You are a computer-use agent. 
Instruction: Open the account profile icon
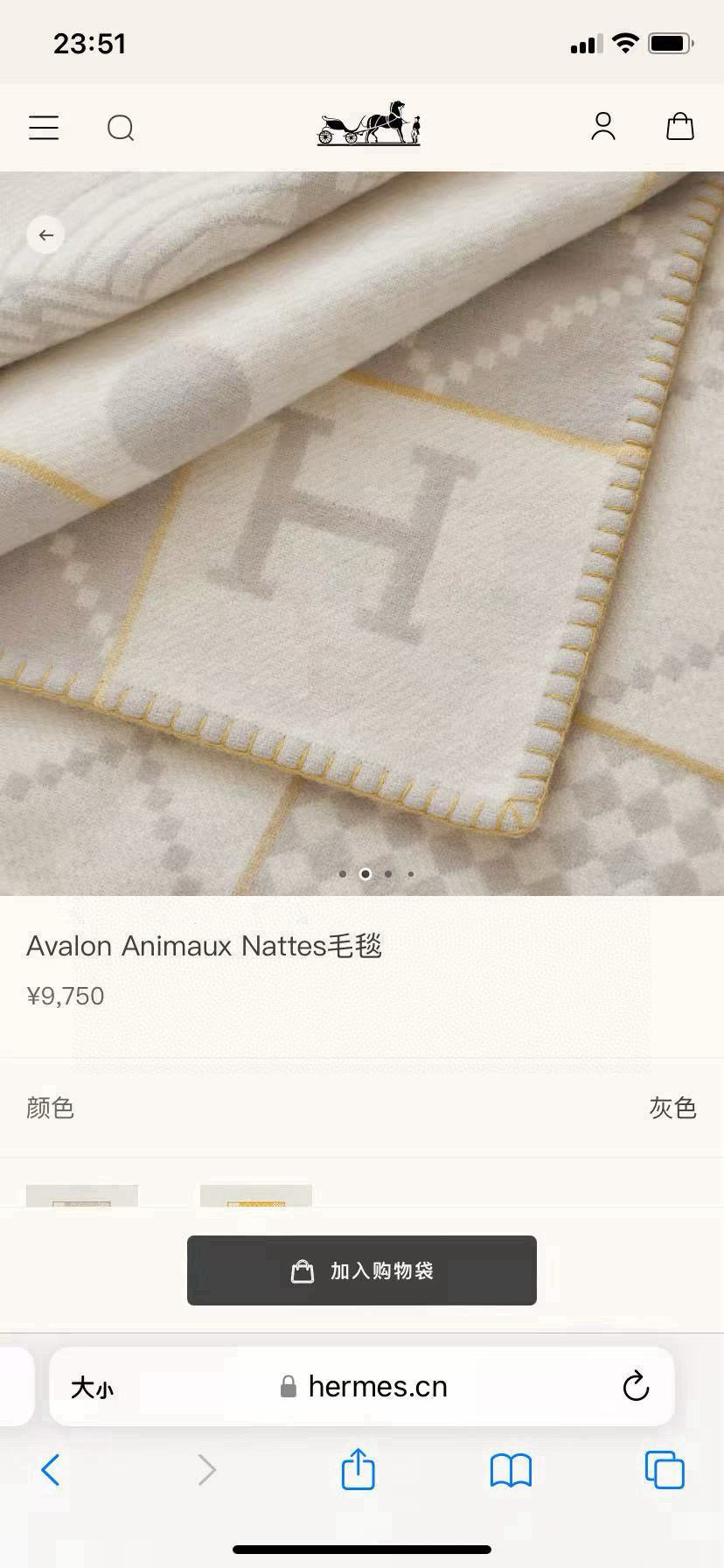603,126
